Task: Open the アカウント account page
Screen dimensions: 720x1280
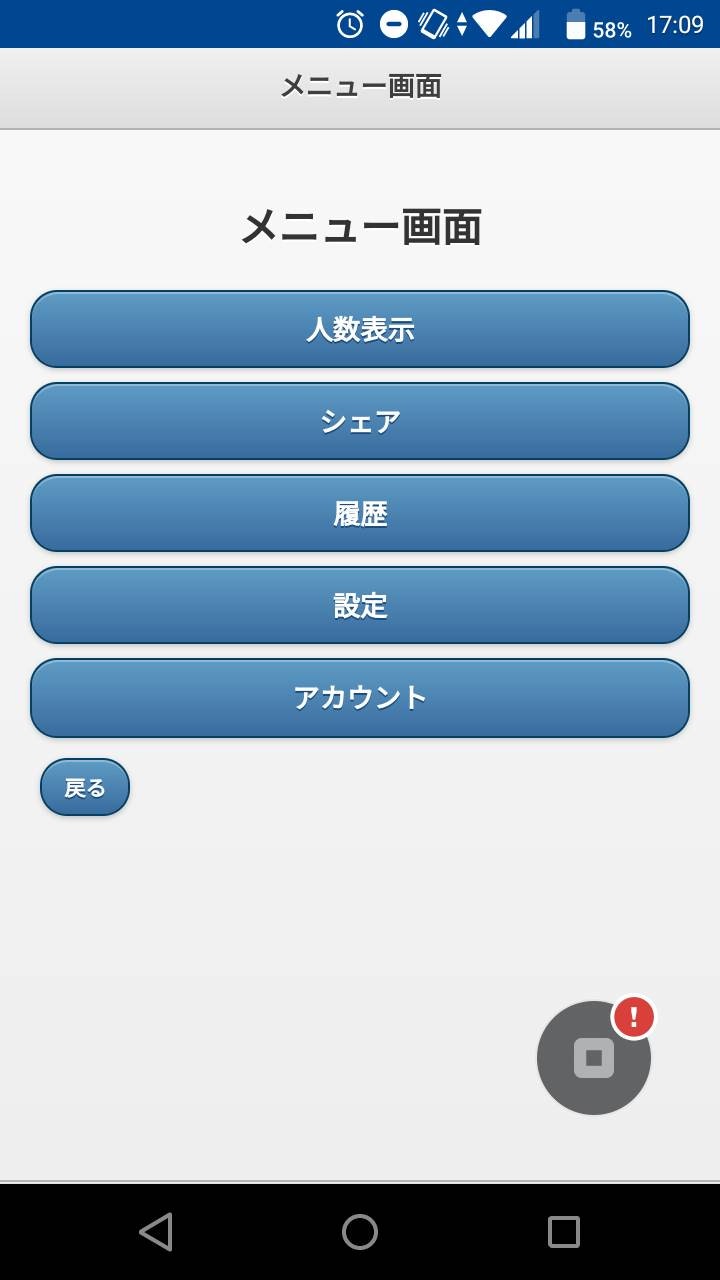Action: (x=360, y=697)
